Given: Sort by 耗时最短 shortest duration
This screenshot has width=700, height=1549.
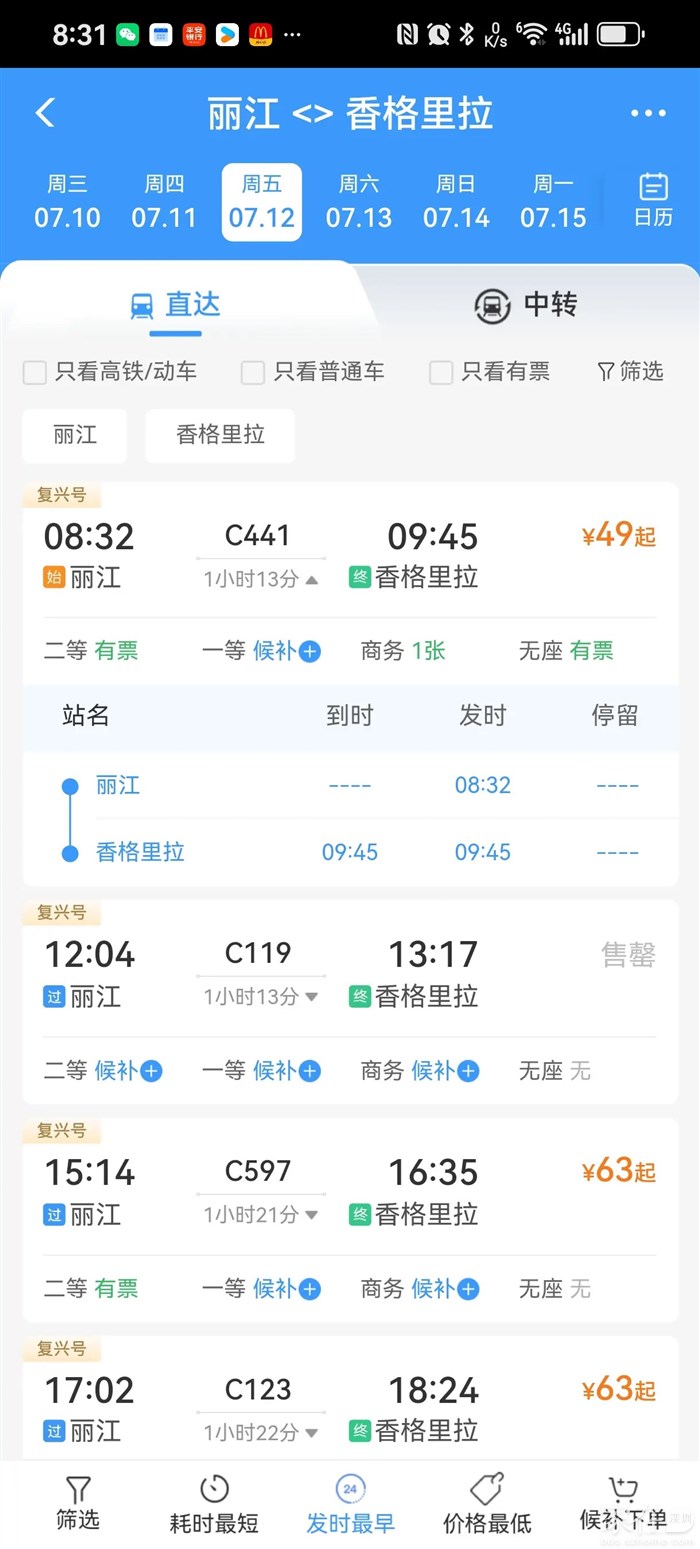Looking at the screenshot, I should (x=214, y=1505).
